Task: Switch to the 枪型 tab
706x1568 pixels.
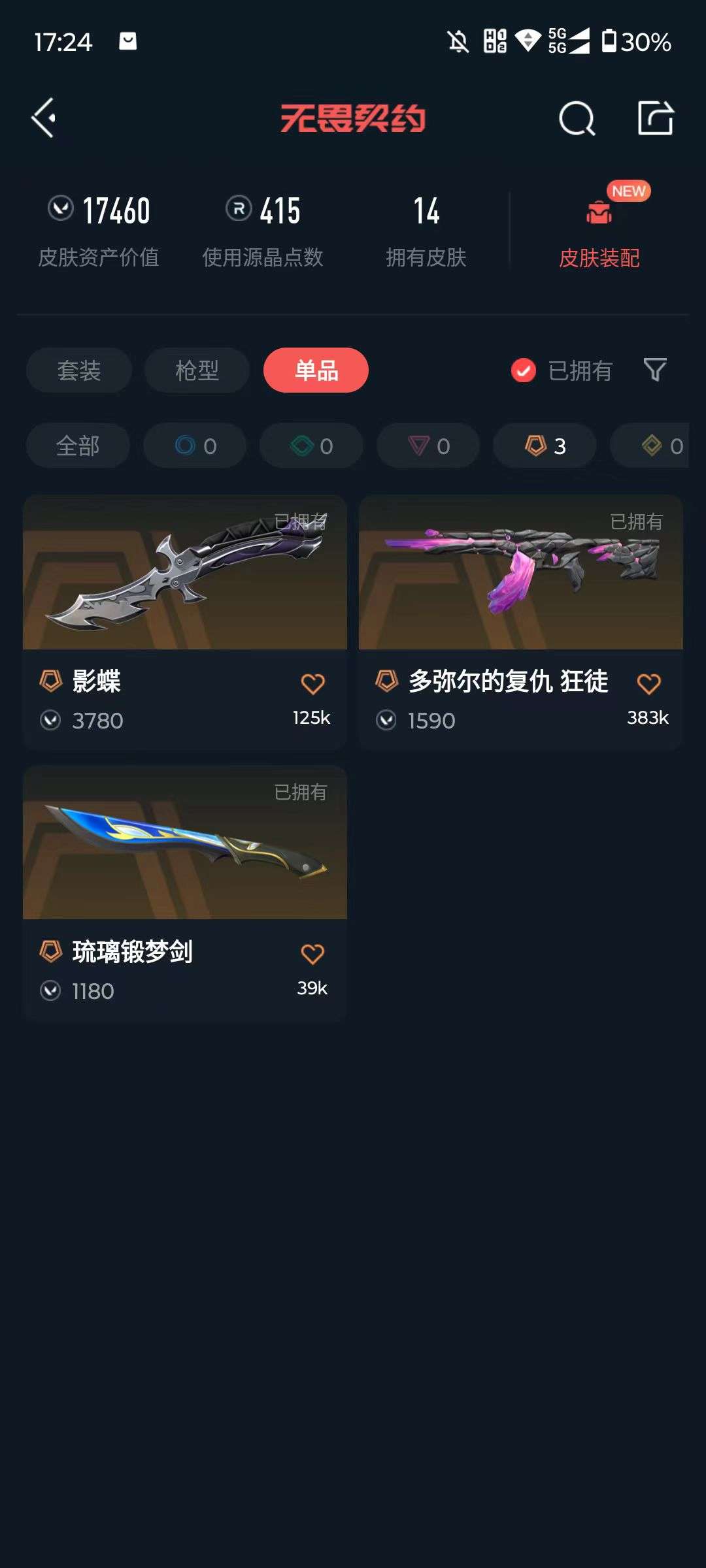Action: tap(196, 370)
